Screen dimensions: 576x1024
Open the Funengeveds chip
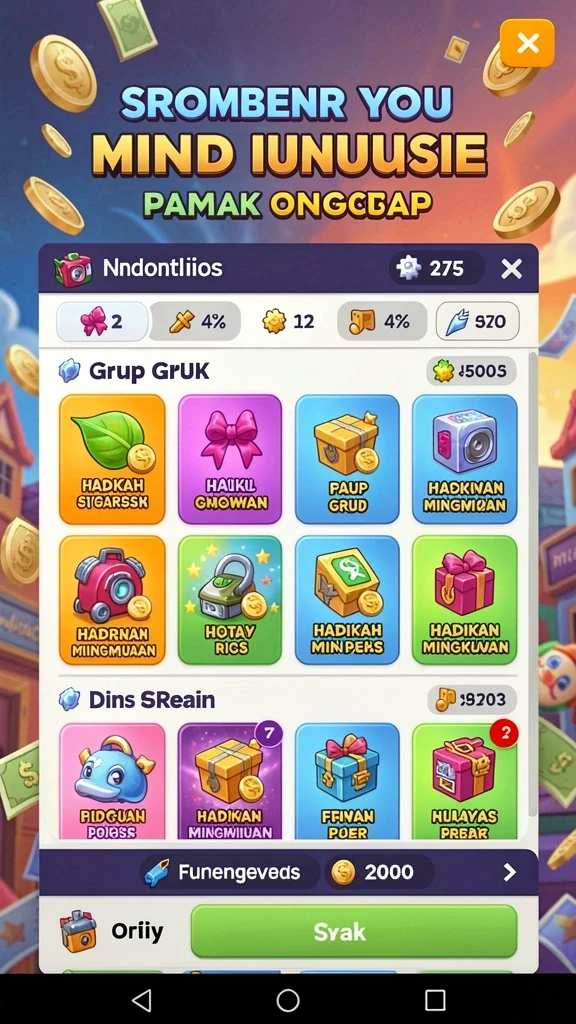[x=230, y=872]
